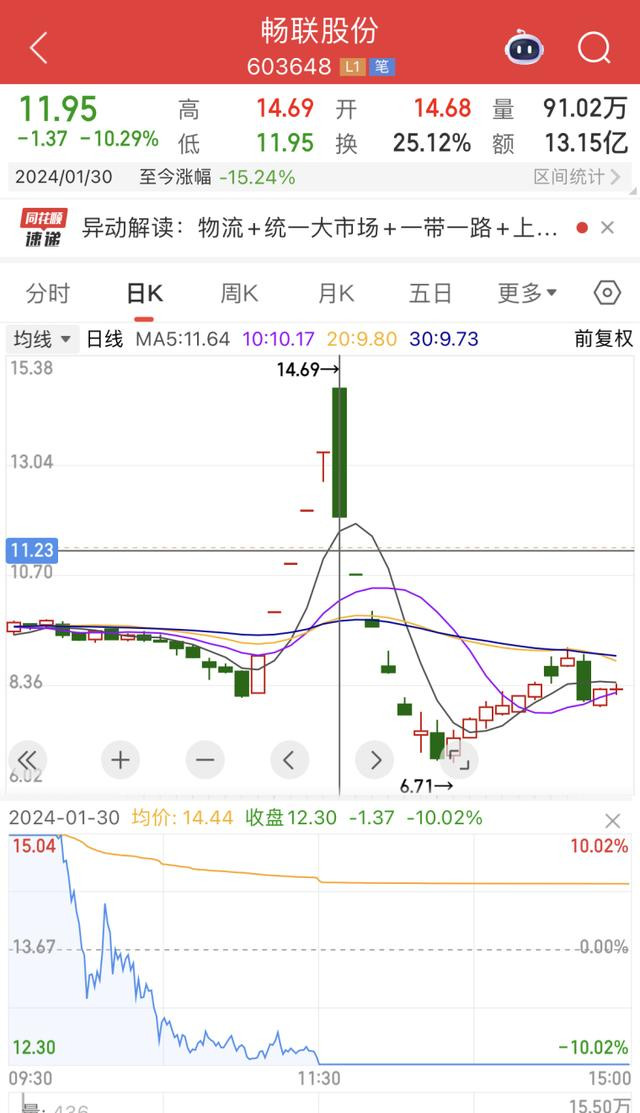This screenshot has width=640, height=1113.
Task: Switch to the 五日 tab
Action: coord(430,292)
